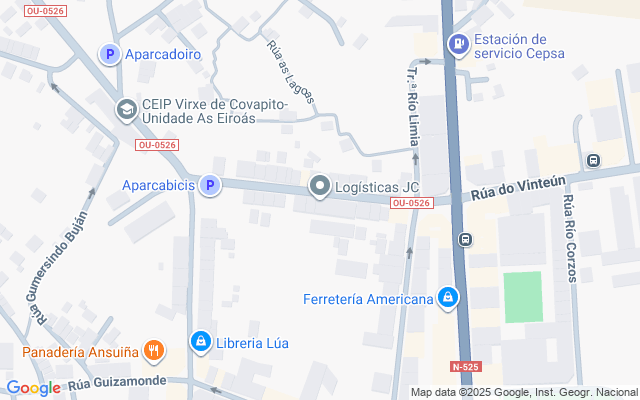
Task: Open the Logísticas JC place marker
Action: 320,185
